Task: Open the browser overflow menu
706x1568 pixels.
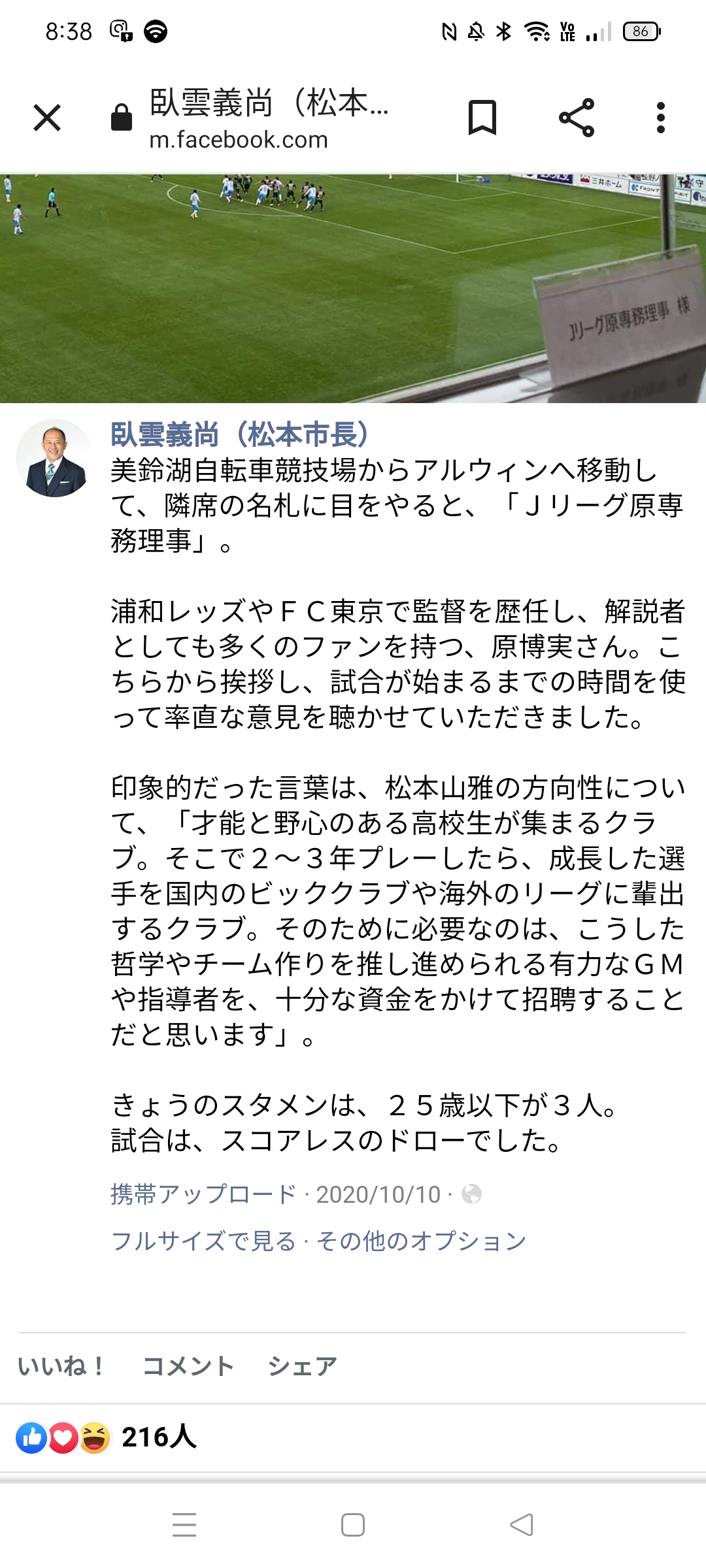Action: point(661,118)
